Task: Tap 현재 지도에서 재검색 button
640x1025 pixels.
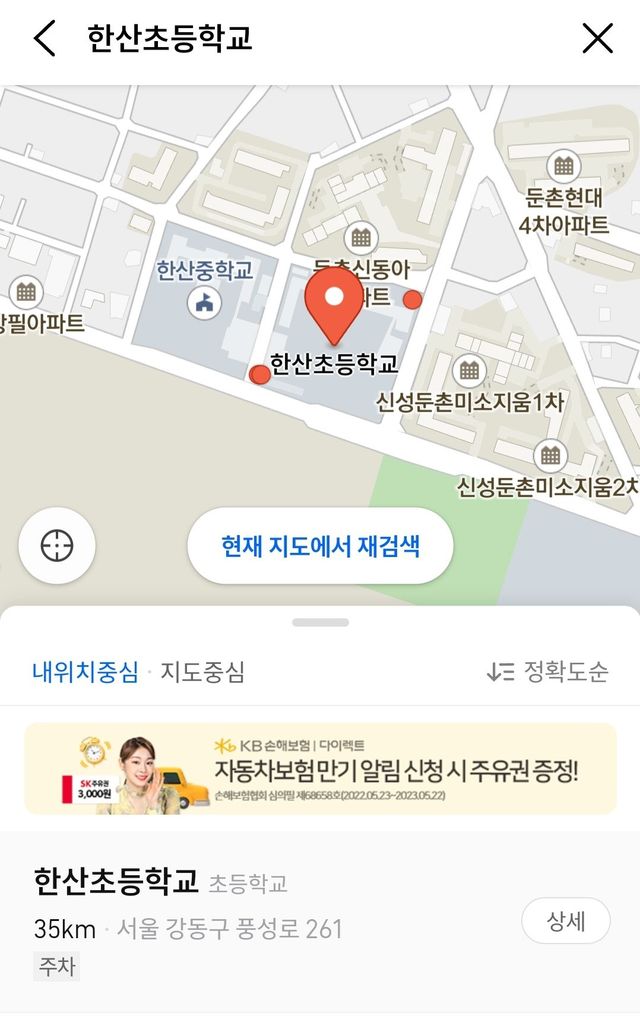Action: tap(320, 546)
